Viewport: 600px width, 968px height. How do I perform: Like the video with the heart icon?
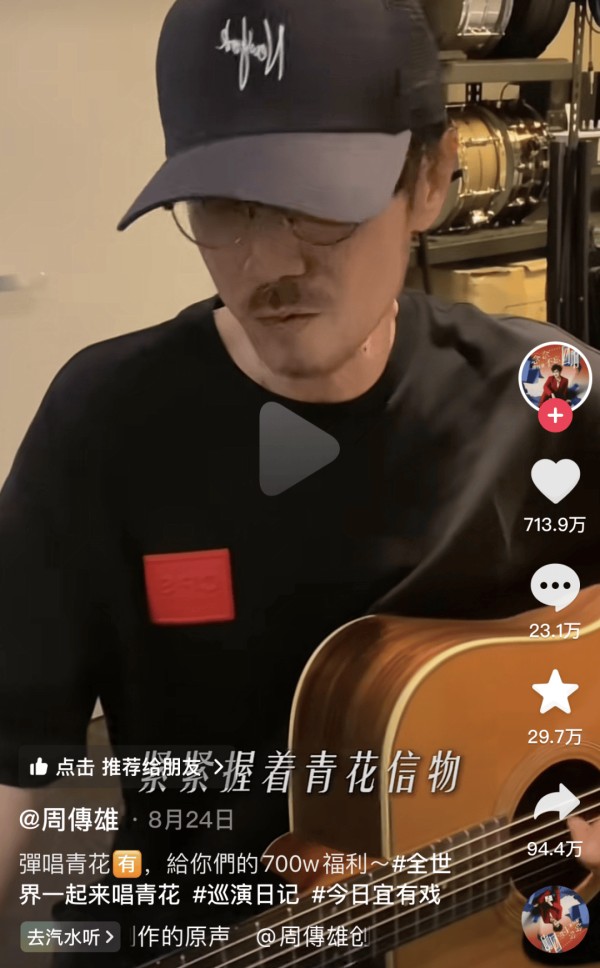tap(555, 481)
